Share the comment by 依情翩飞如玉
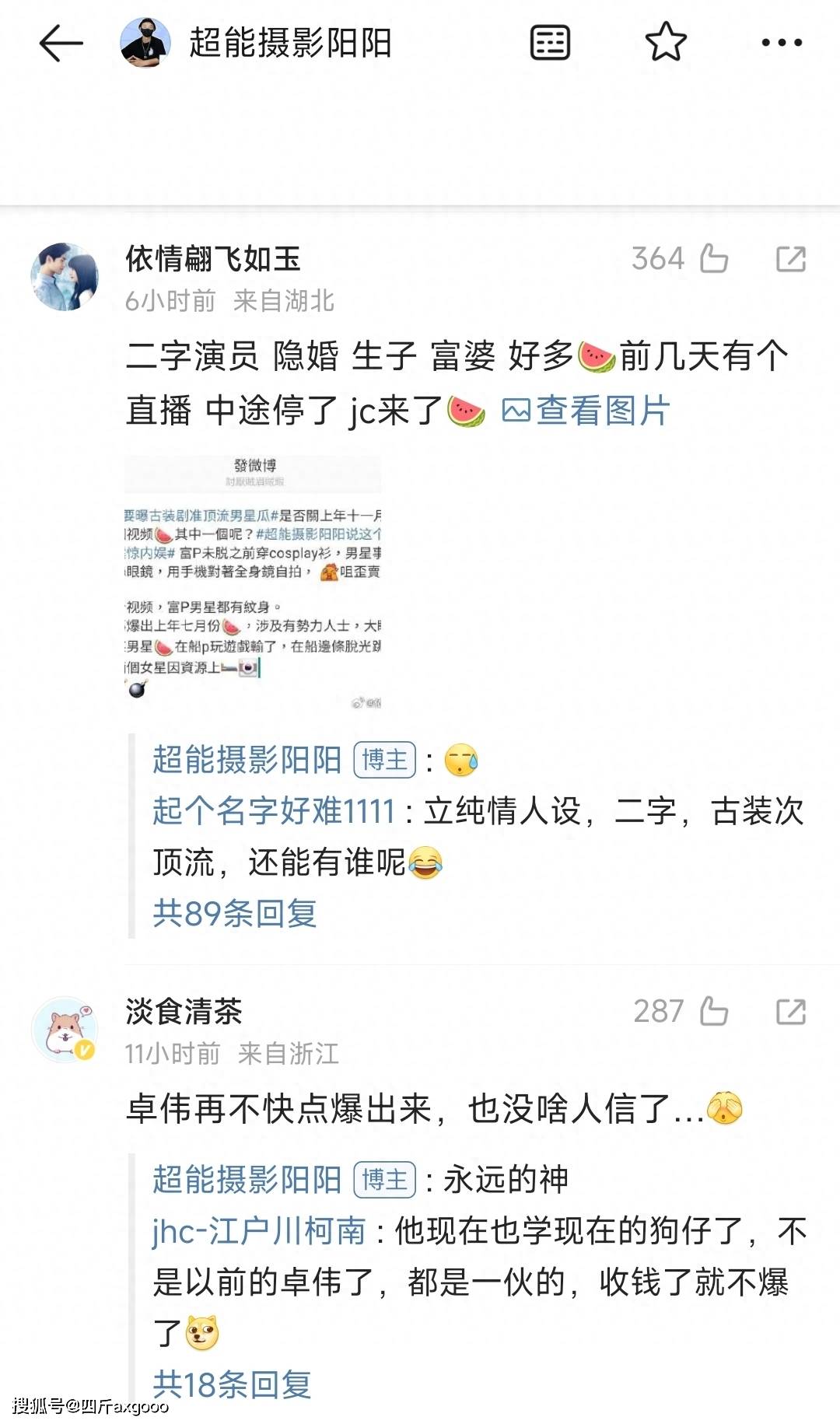This screenshot has width=840, height=1424. tap(791, 259)
